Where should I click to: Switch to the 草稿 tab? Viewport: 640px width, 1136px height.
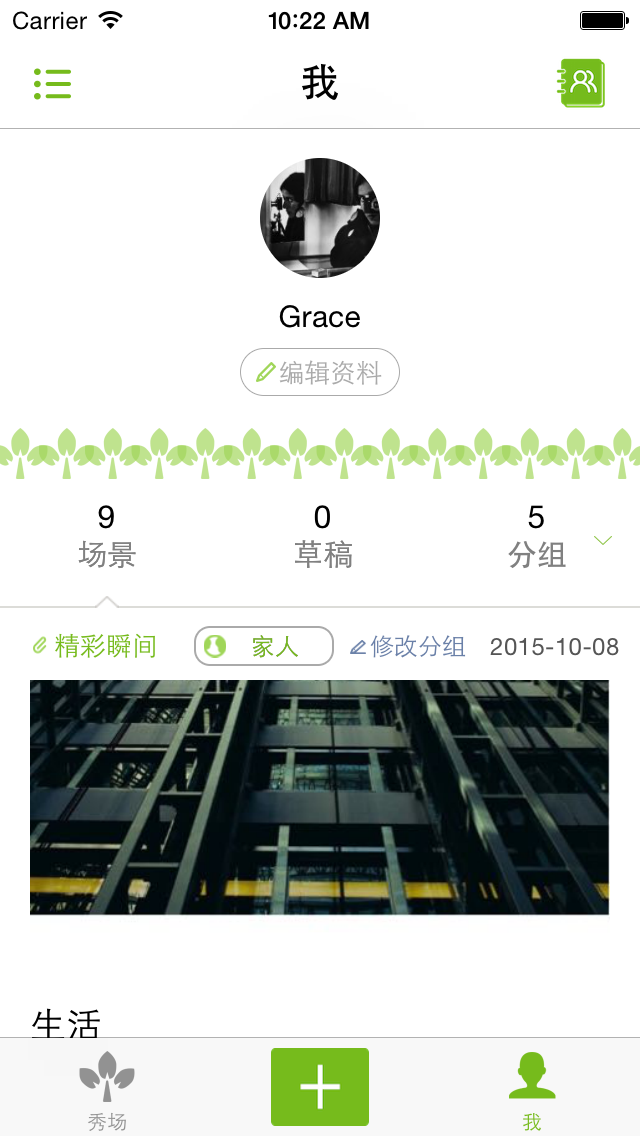pyautogui.click(x=322, y=537)
